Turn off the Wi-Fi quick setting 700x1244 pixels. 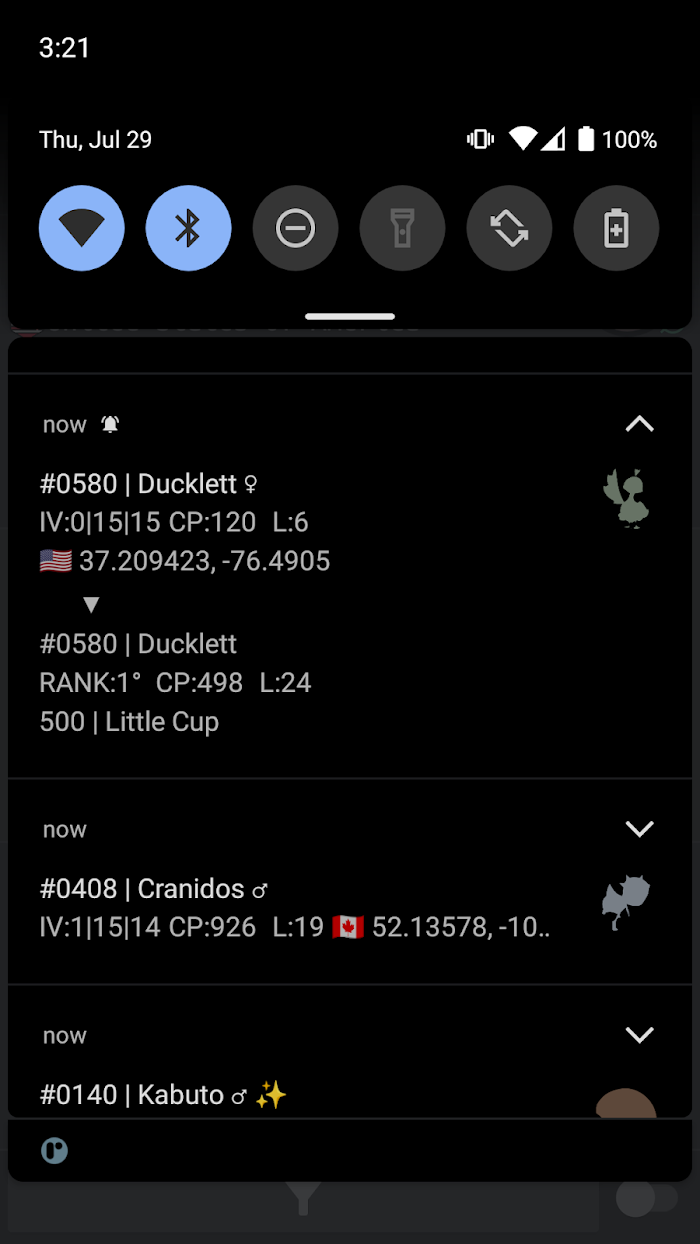pyautogui.click(x=82, y=229)
